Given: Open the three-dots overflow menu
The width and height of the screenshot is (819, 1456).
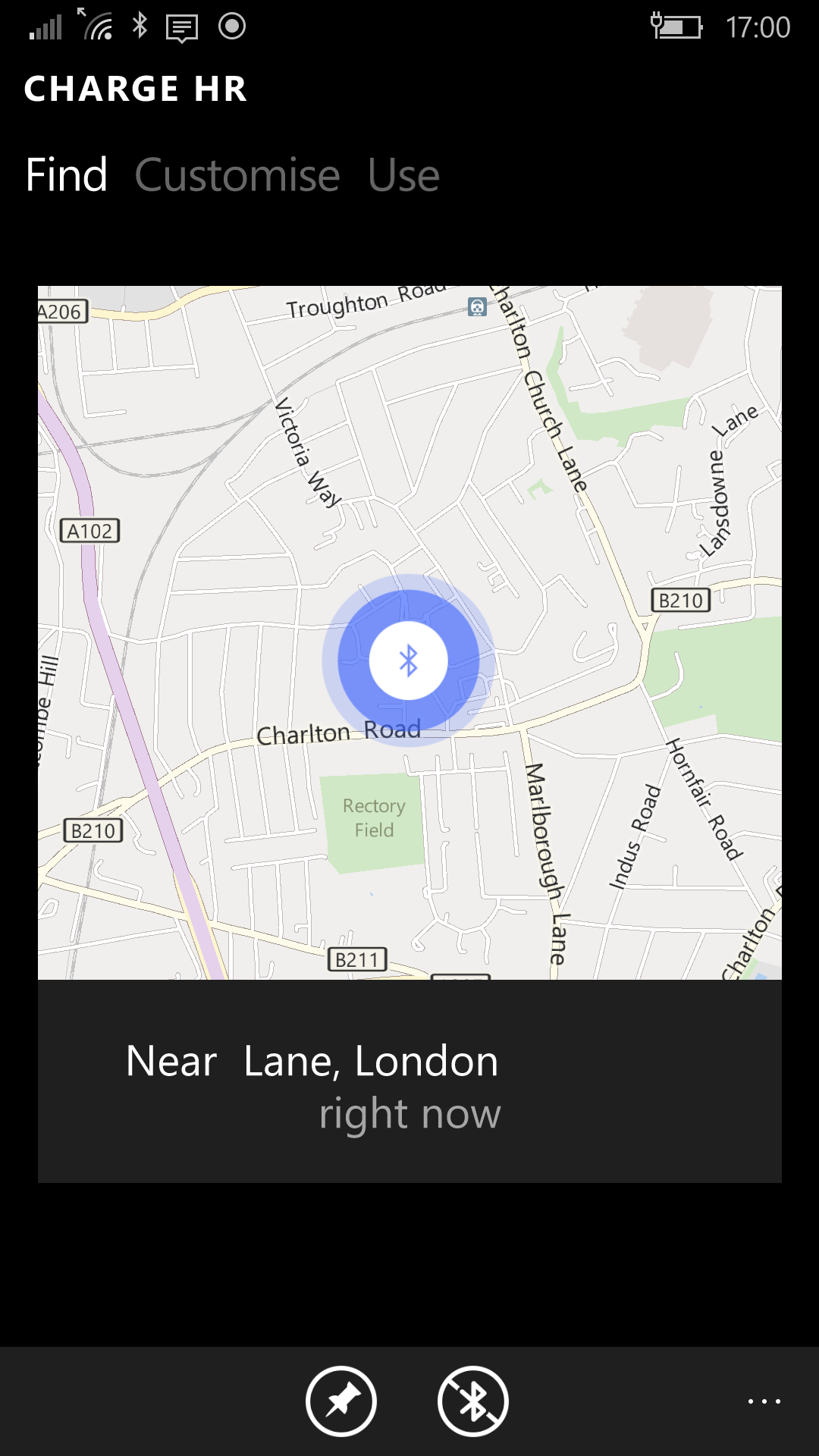Looking at the screenshot, I should [764, 1401].
